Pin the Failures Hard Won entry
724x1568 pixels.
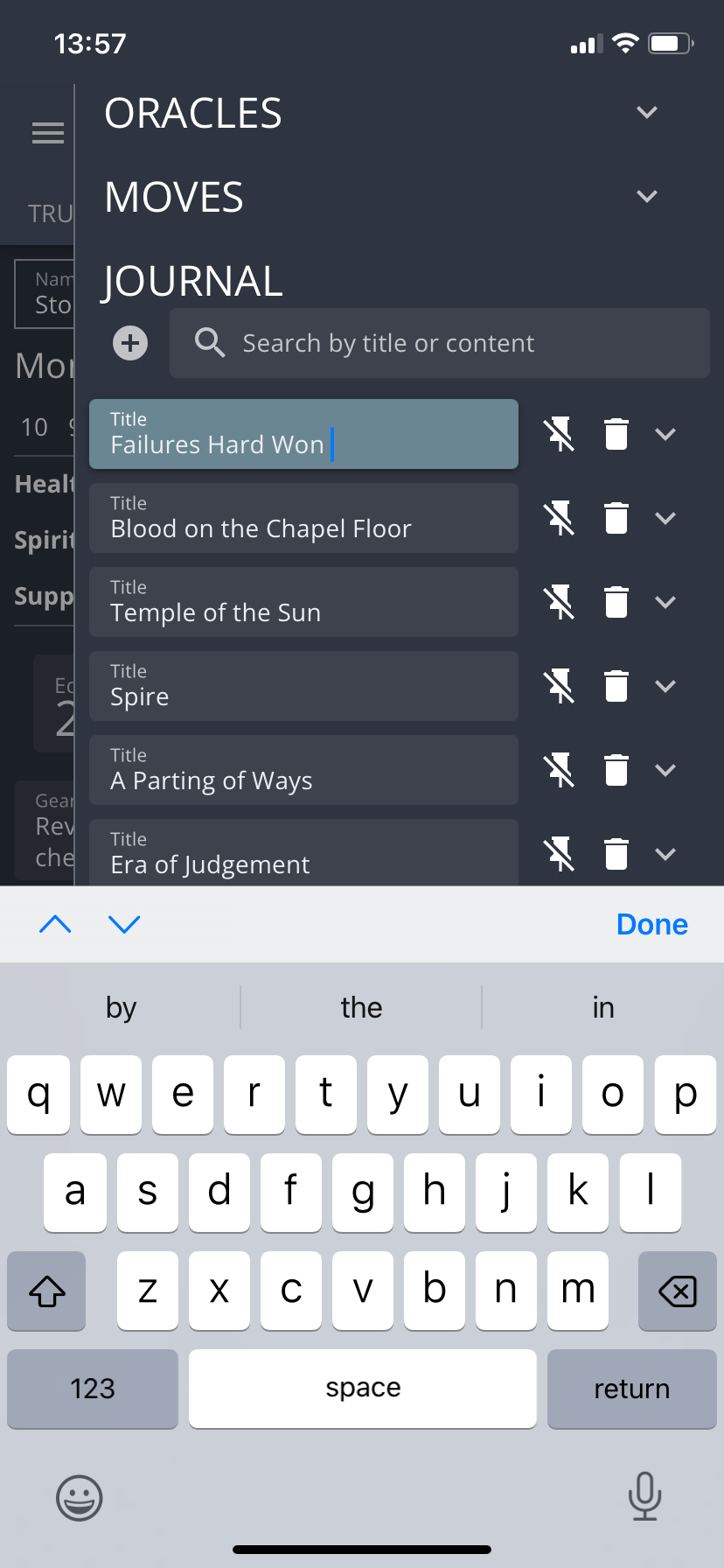pos(560,434)
